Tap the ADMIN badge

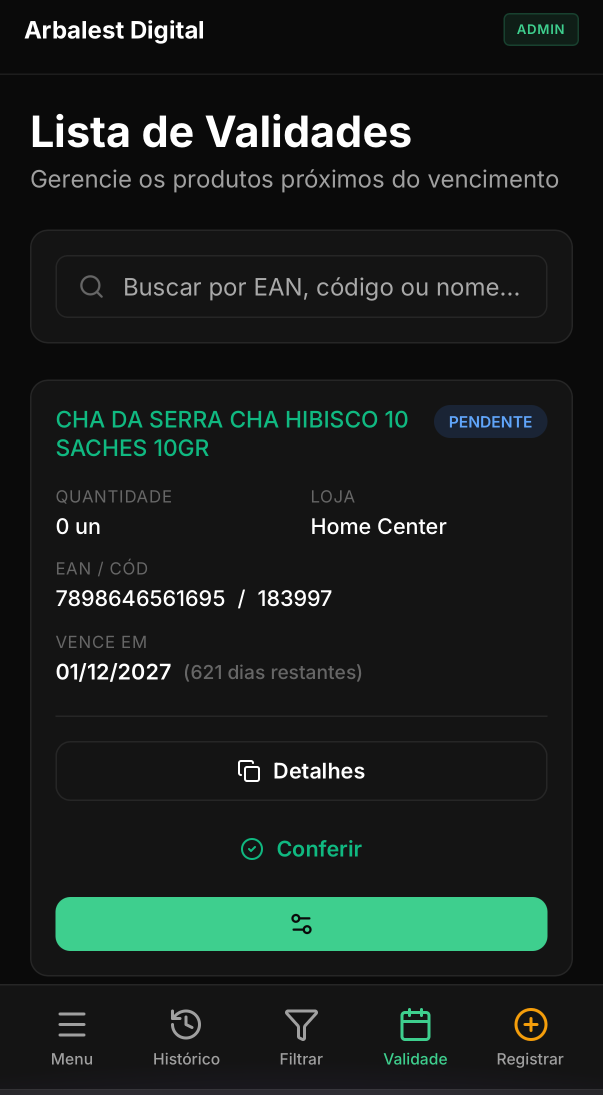click(x=540, y=30)
